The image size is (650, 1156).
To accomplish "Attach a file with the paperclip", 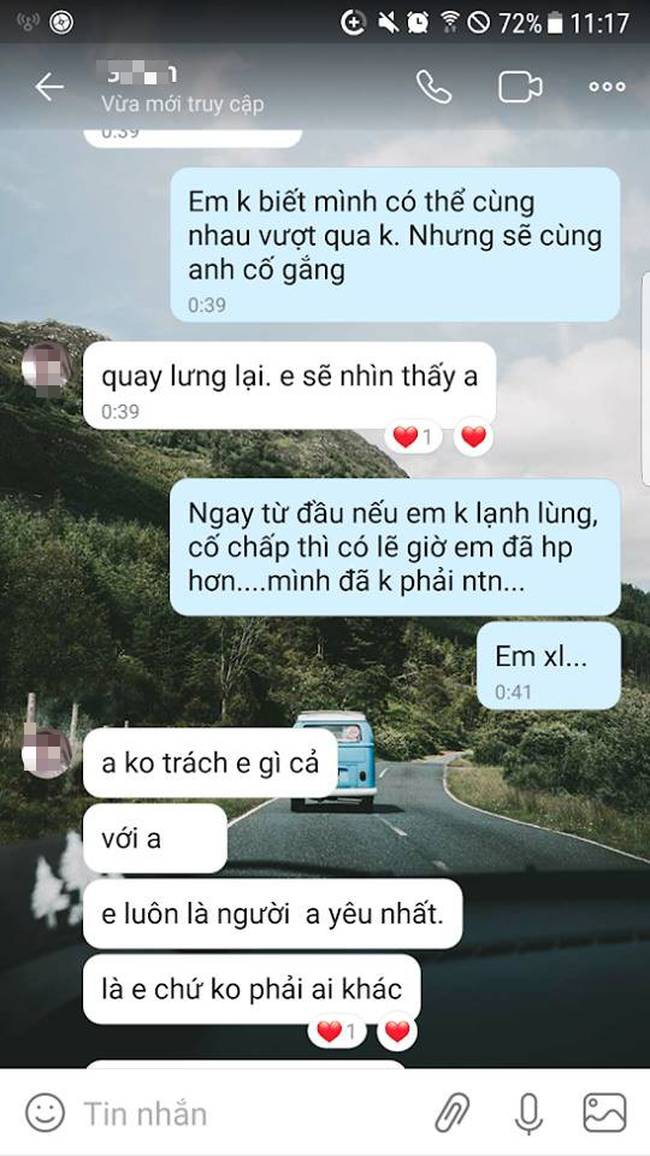I will point(452,1112).
